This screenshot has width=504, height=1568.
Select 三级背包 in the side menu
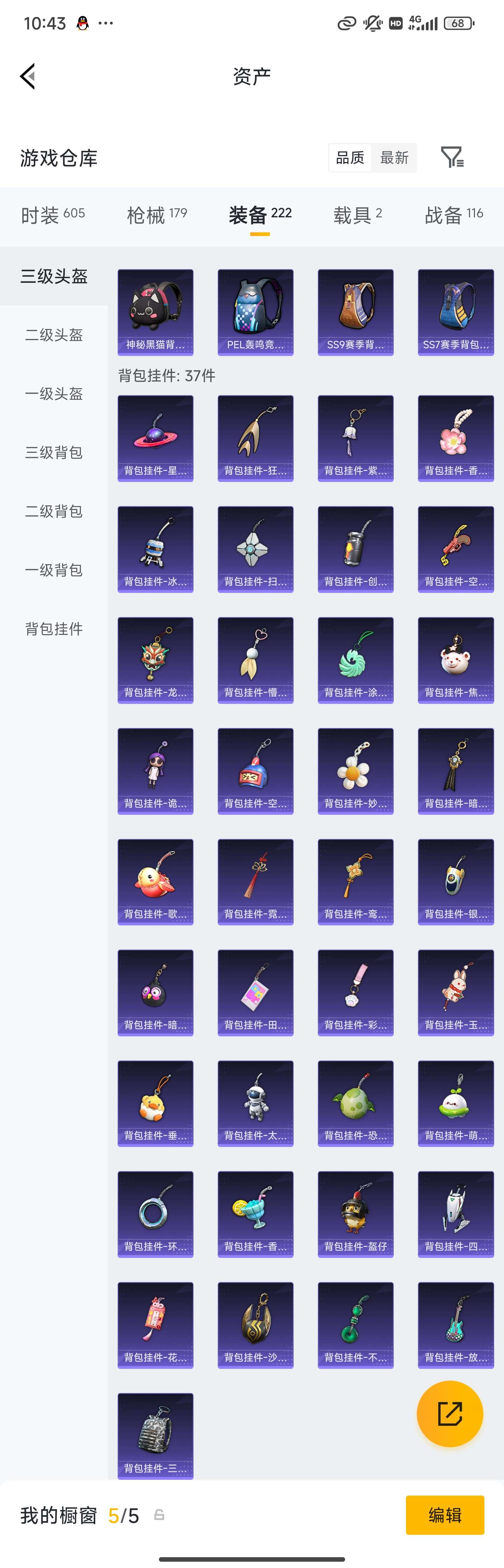tap(54, 452)
